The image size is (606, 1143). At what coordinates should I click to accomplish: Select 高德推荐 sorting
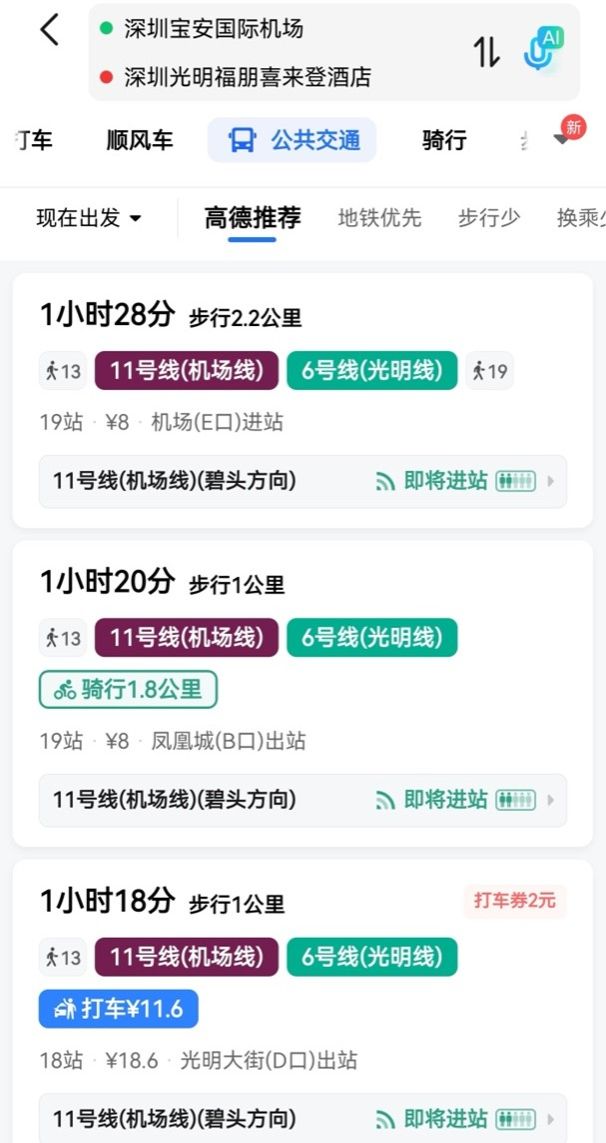coord(252,218)
